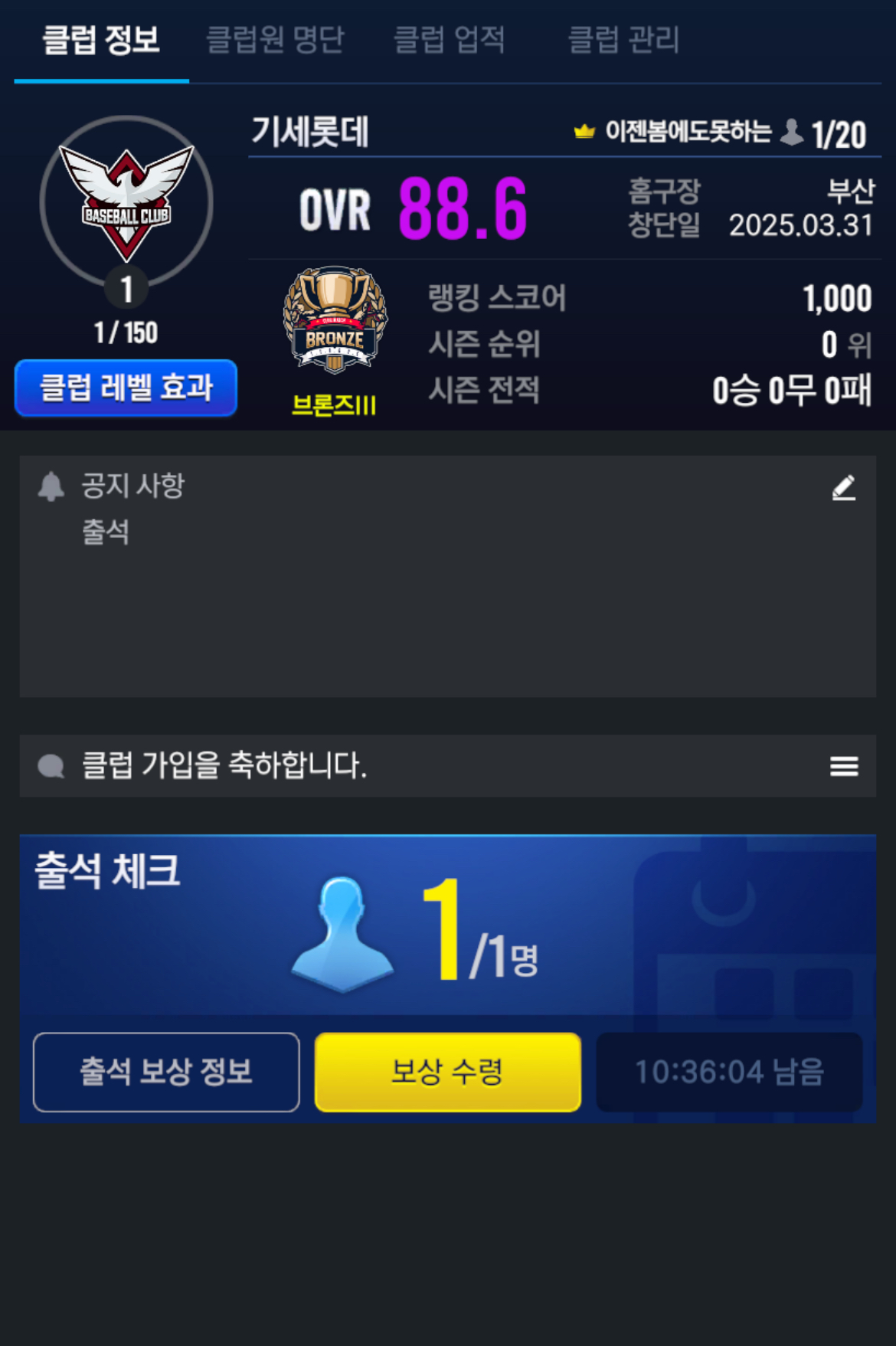Tap the club emblem logo

coord(126,203)
